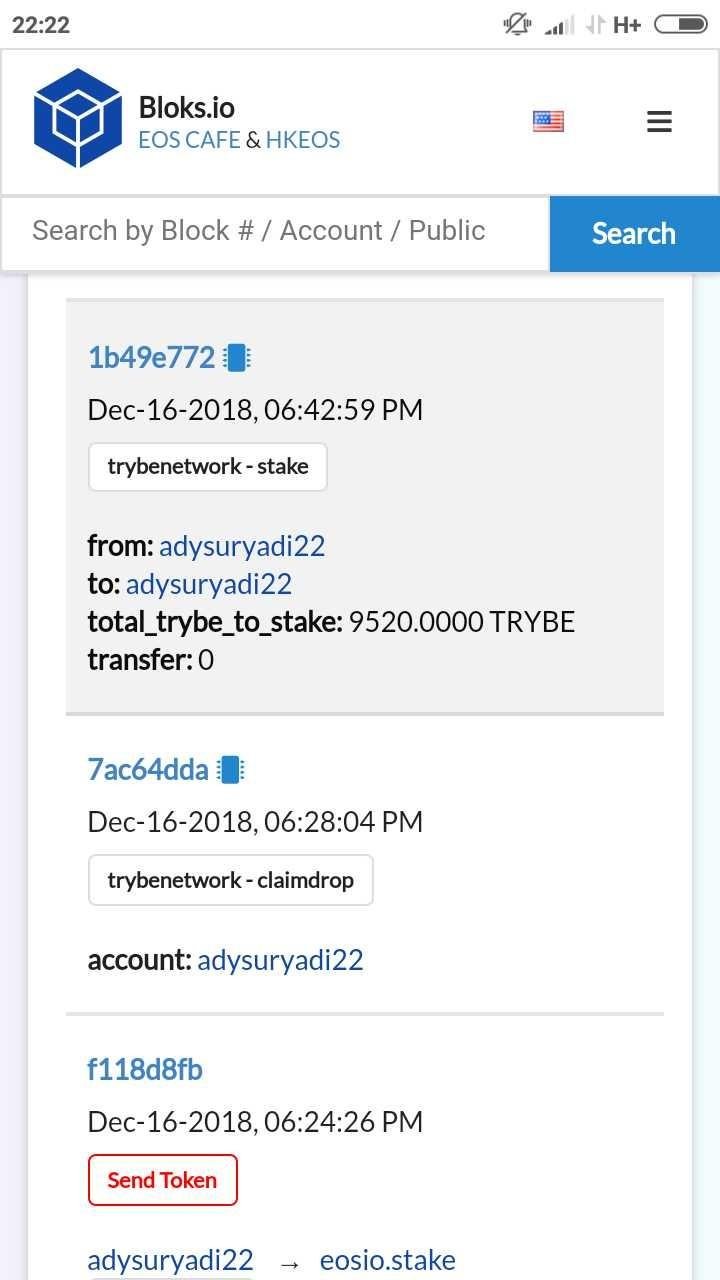Viewport: 720px width, 1280px height.
Task: Open adysuryadi22 in the to field
Action: point(209,584)
